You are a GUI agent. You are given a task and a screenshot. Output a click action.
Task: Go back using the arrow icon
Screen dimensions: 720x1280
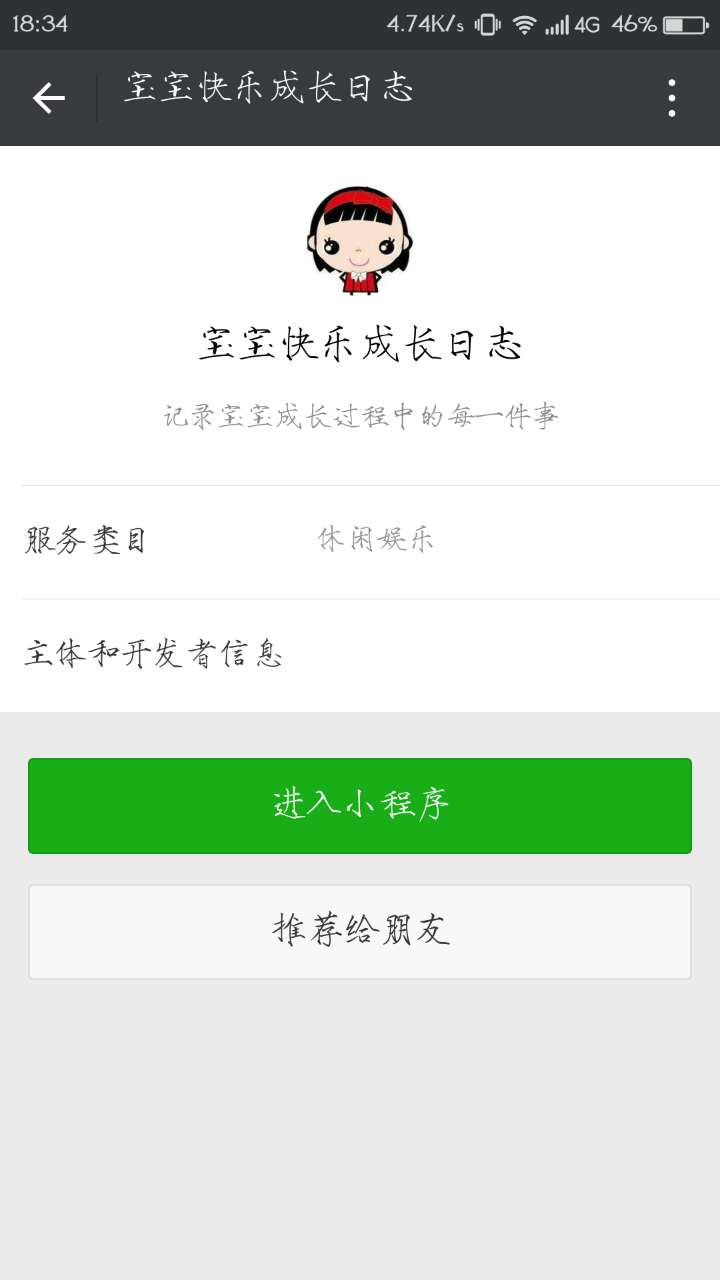click(x=48, y=98)
